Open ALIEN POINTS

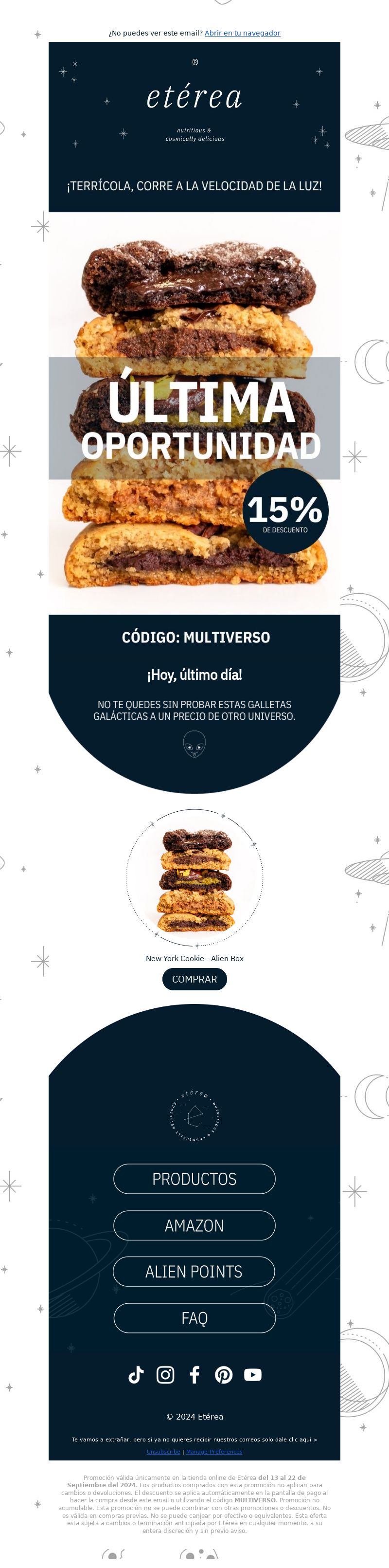coord(194,1271)
